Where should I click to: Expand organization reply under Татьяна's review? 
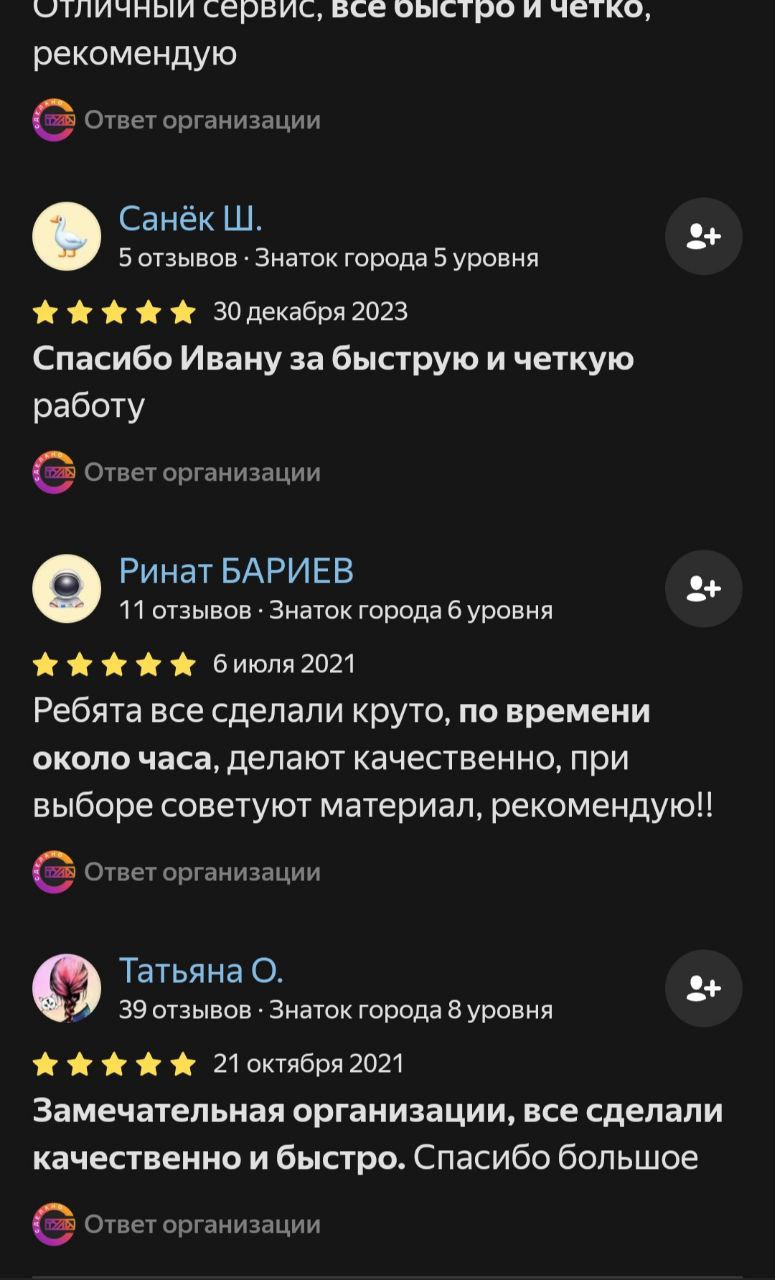coord(201,1224)
